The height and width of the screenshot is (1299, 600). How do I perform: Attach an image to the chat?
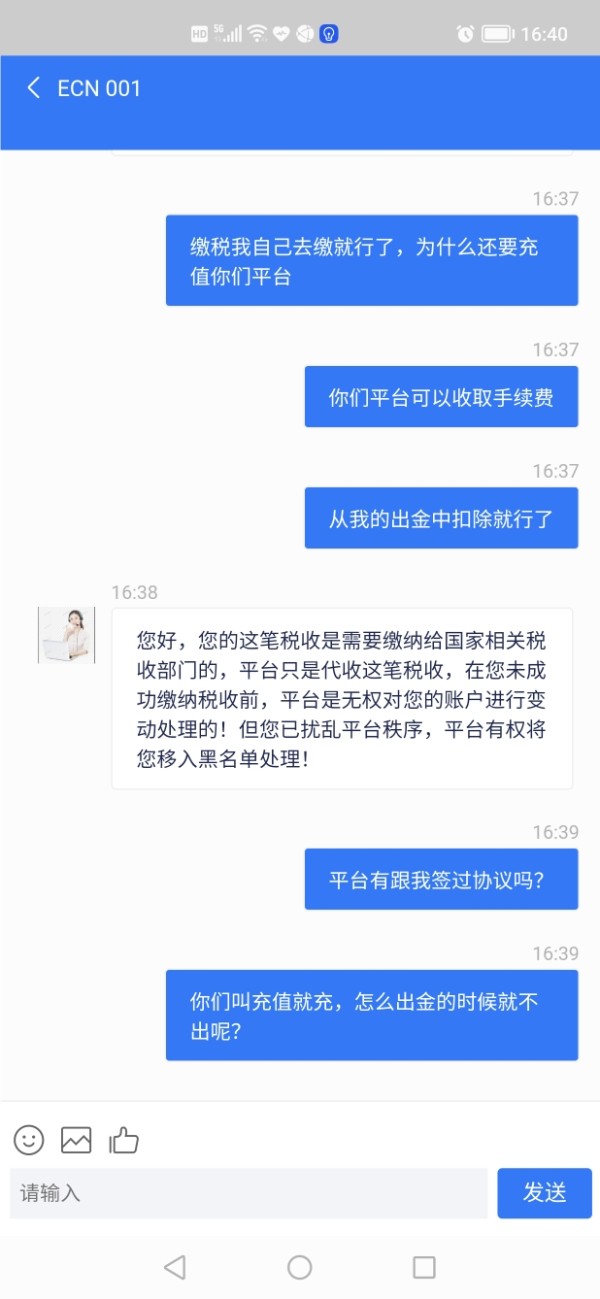click(76, 1139)
